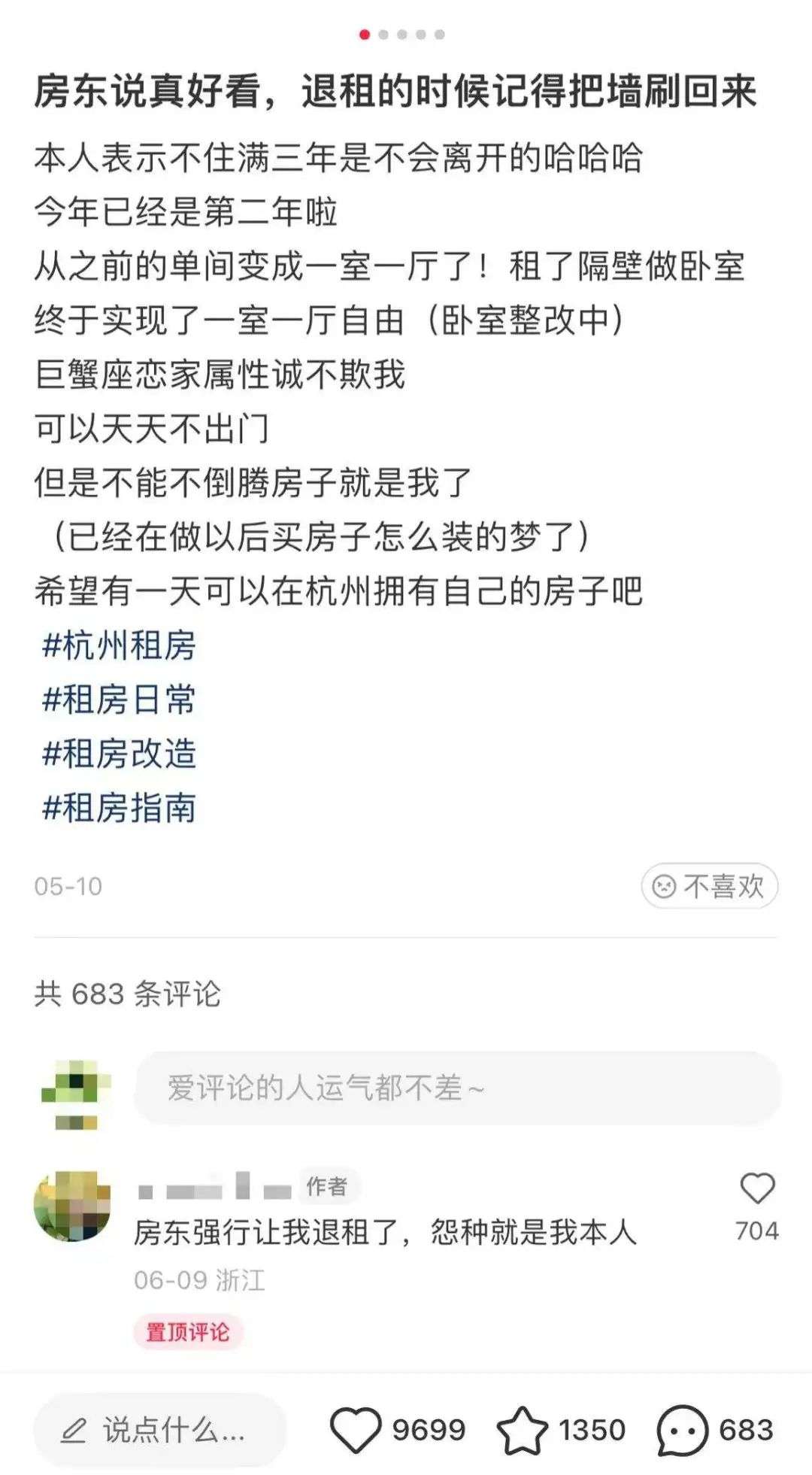The width and height of the screenshot is (812, 1475).
Task: Open the author's avatar on pinned comment
Action: 72,1206
